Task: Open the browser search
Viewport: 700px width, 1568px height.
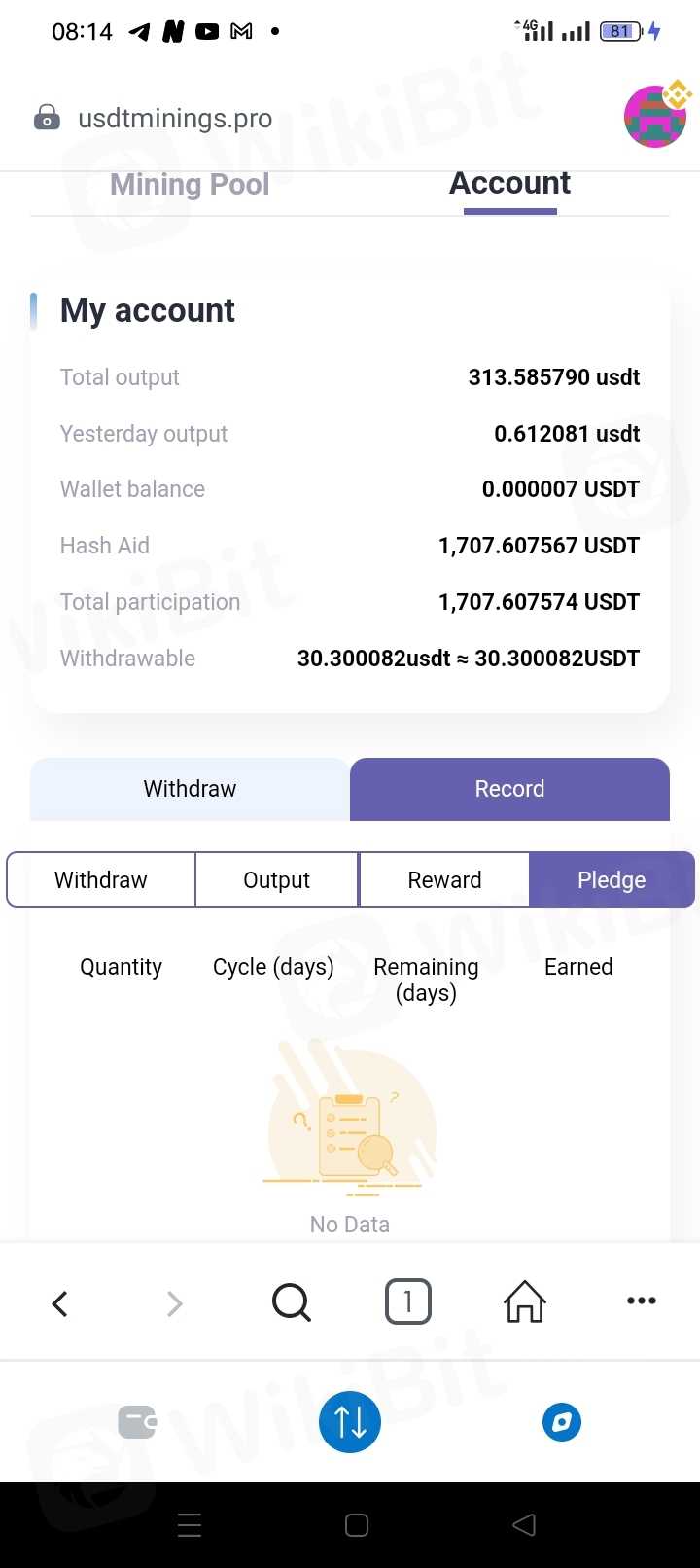Action: pyautogui.click(x=291, y=1302)
